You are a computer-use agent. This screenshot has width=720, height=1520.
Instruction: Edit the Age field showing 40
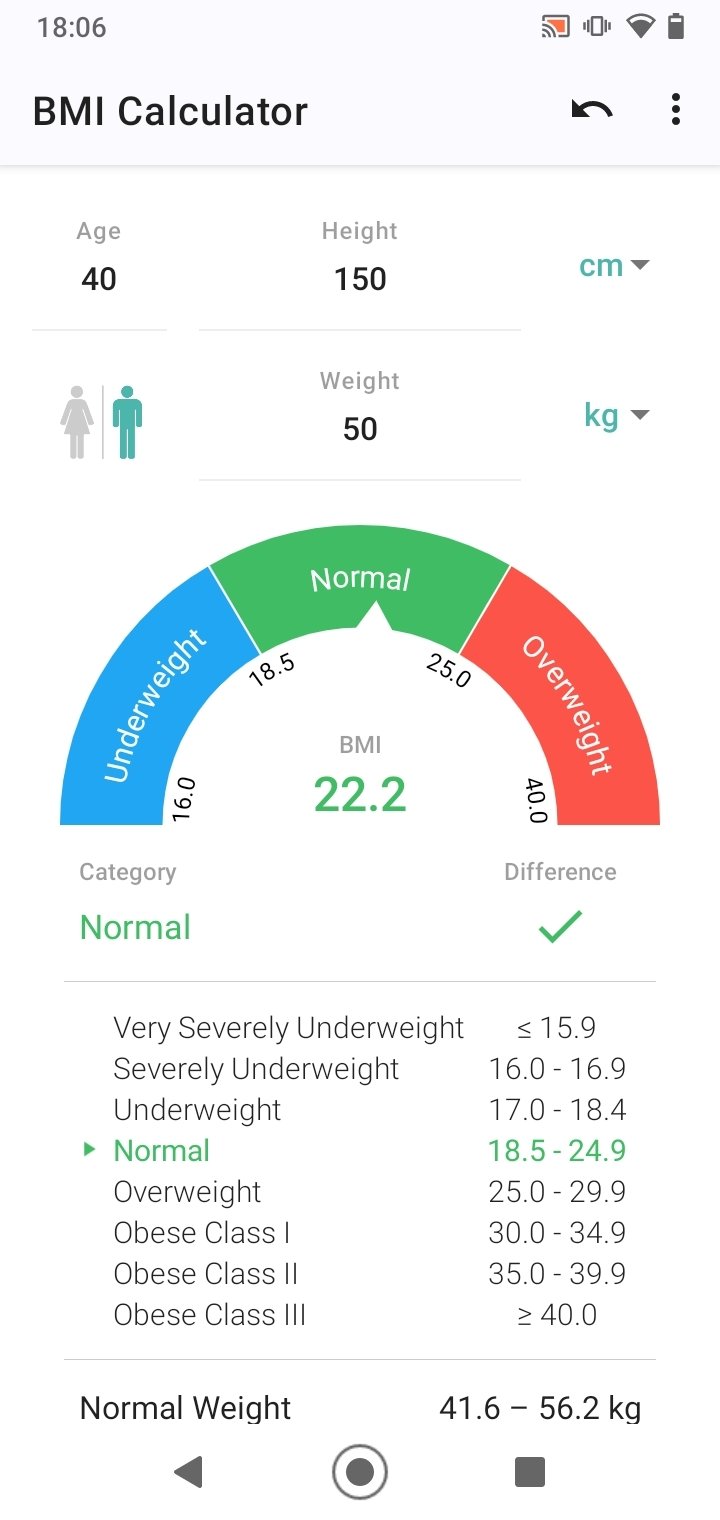coord(99,279)
